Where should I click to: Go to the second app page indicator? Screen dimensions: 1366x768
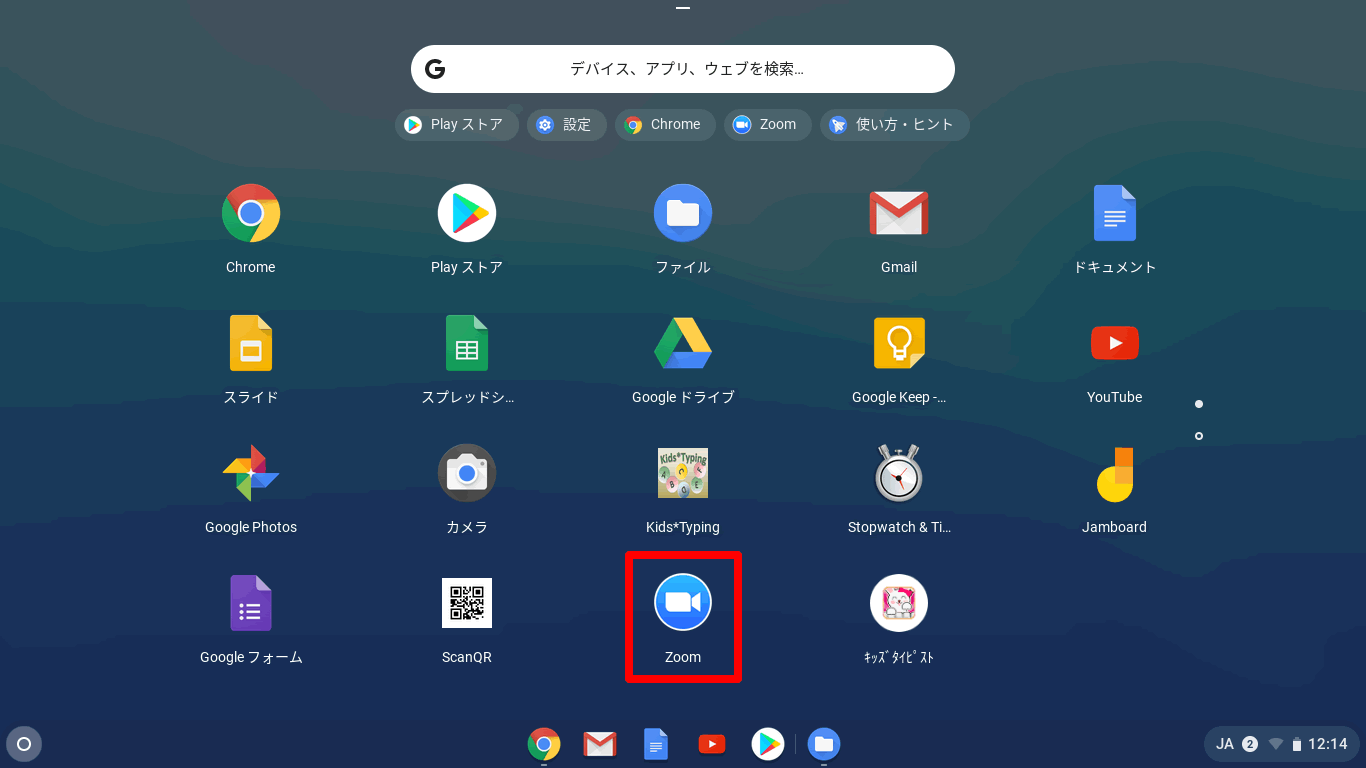tap(1199, 436)
